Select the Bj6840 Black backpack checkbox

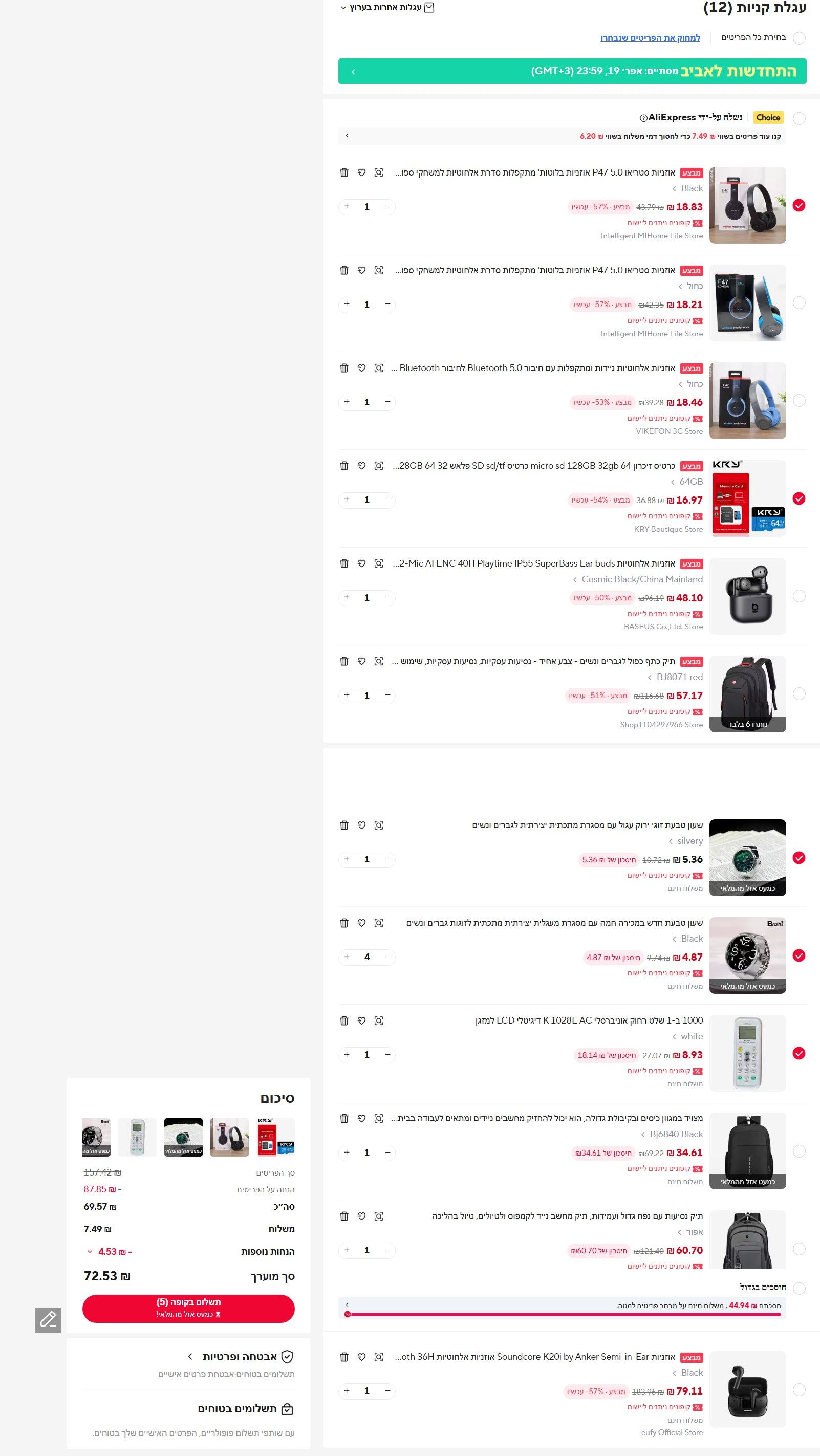pyautogui.click(x=799, y=1151)
